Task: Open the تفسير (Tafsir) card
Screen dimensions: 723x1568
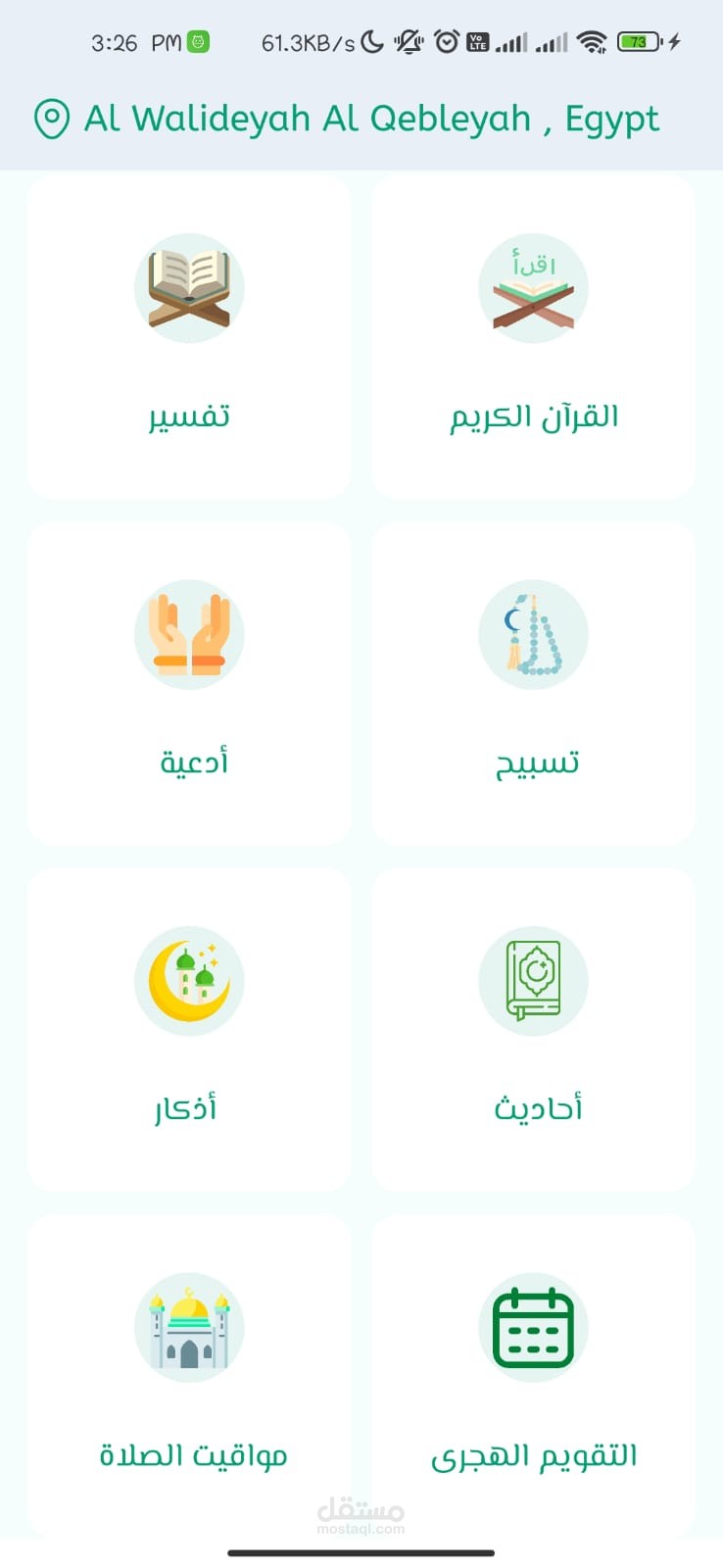Action: (x=189, y=337)
